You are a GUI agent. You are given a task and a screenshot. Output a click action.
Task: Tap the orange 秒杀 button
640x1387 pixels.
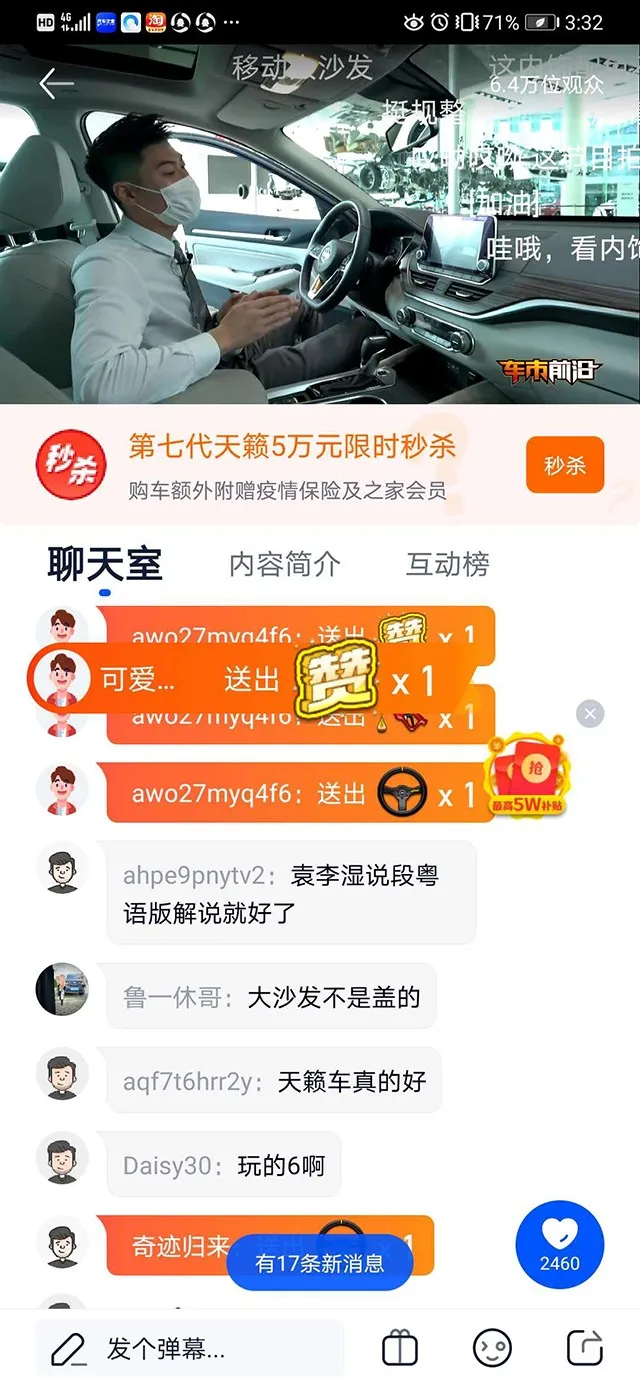565,465
